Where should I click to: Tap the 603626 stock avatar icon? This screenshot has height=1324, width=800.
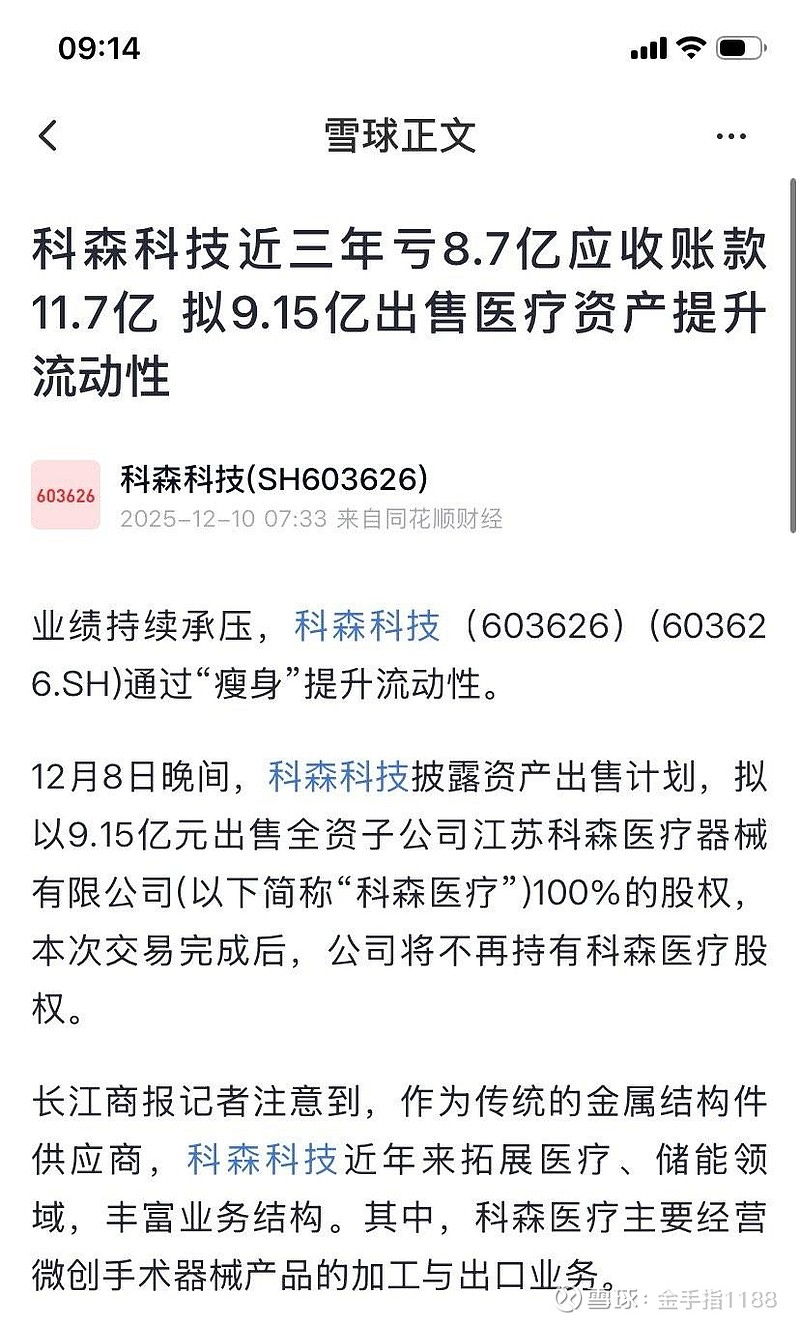tap(66, 493)
